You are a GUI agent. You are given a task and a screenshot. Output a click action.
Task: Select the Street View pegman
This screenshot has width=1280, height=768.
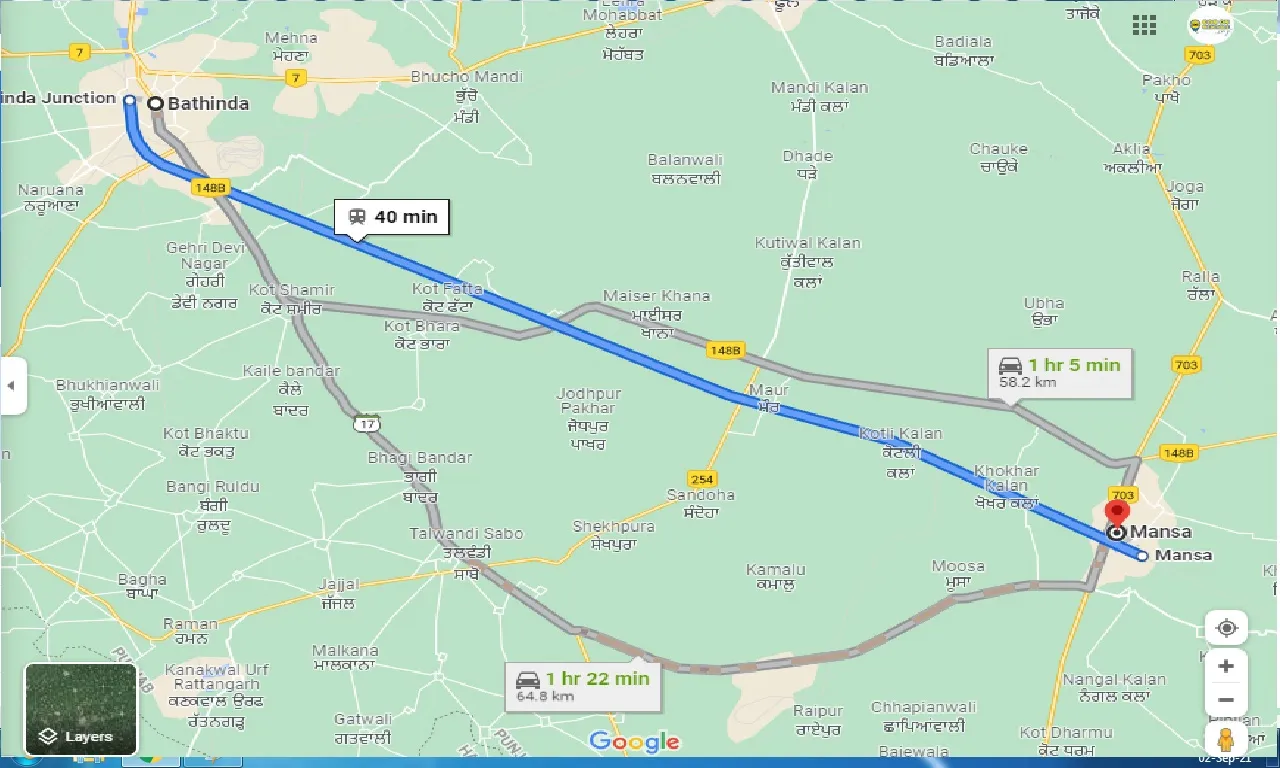[1226, 739]
